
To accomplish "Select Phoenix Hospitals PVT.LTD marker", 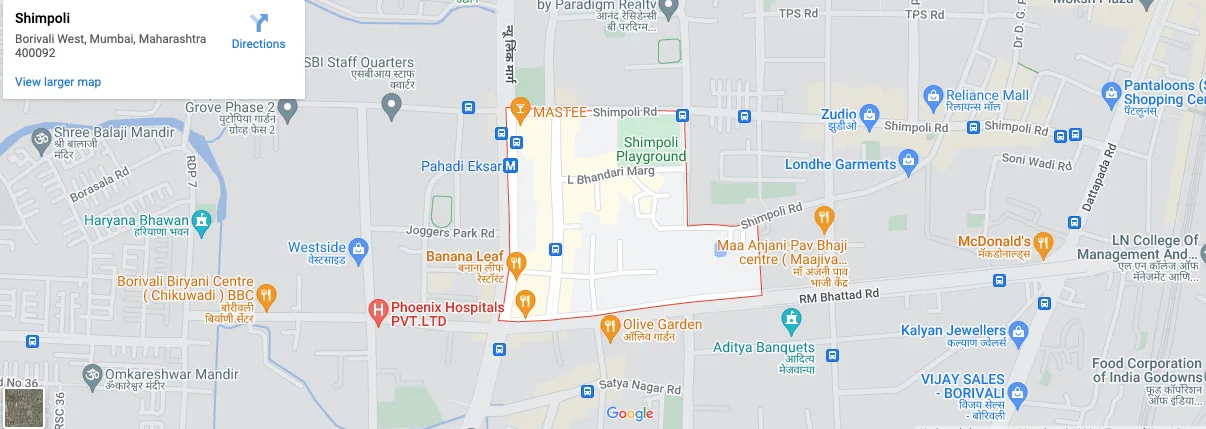I will (x=378, y=312).
